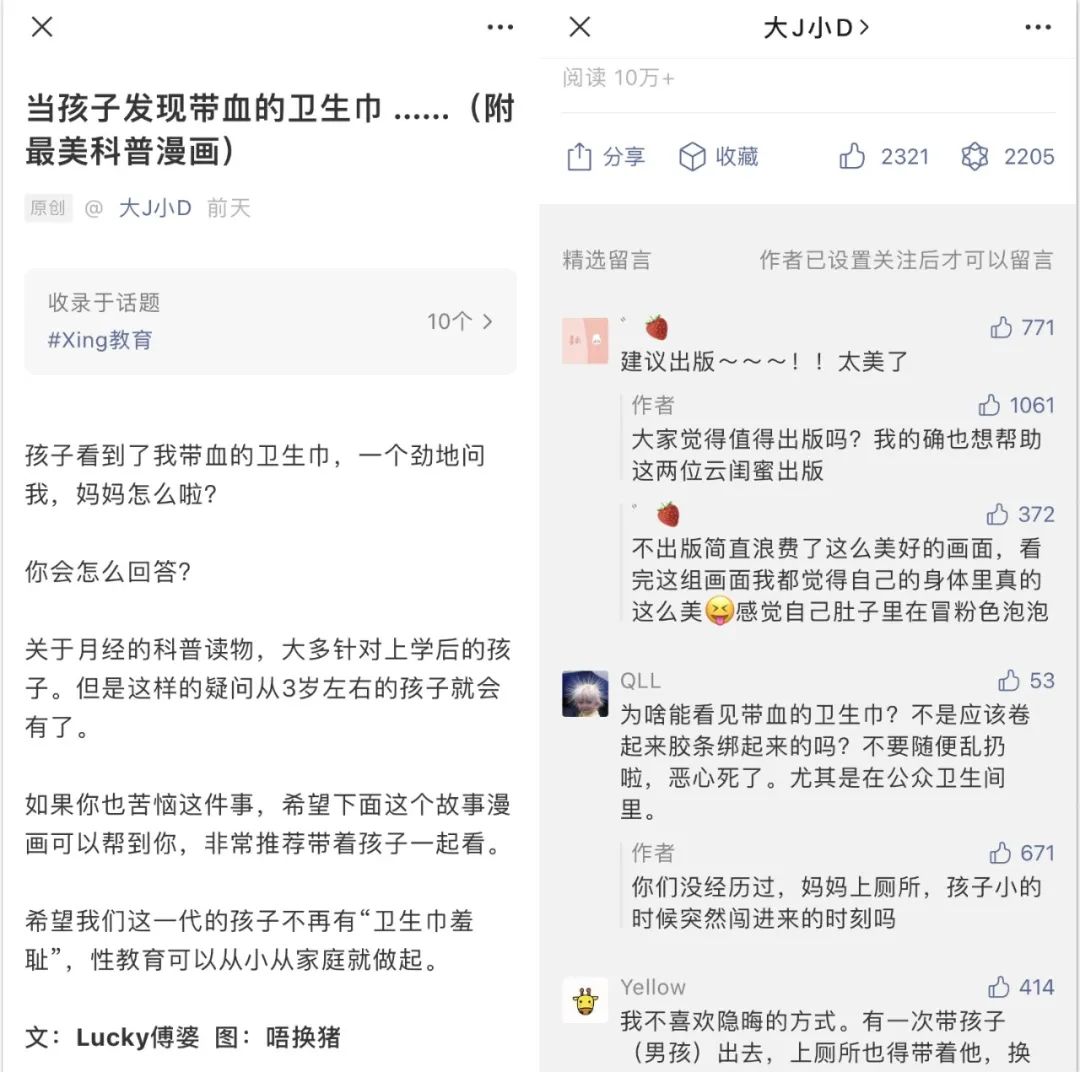This screenshot has height=1072, width=1080.
Task: Open author link 大J小D under article title
Action: point(155,208)
